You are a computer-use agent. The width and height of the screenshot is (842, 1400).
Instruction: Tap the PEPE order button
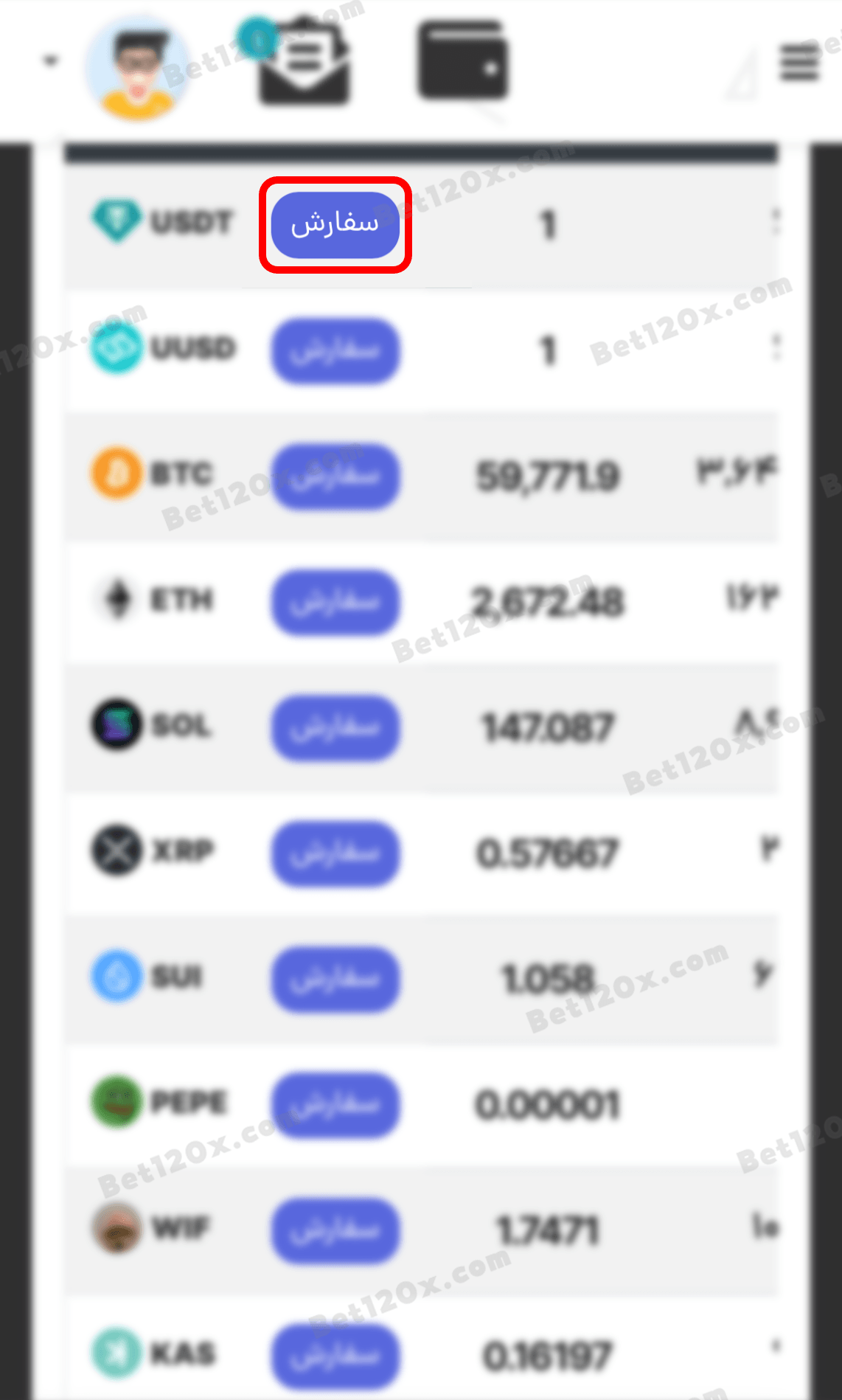pyautogui.click(x=335, y=1104)
